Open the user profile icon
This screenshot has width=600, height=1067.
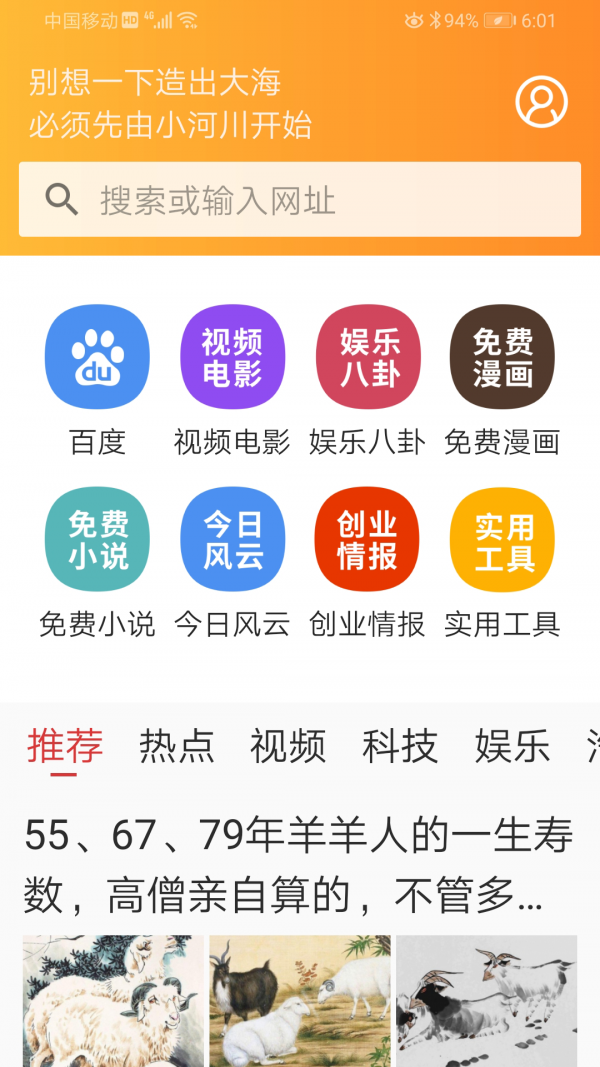click(541, 101)
